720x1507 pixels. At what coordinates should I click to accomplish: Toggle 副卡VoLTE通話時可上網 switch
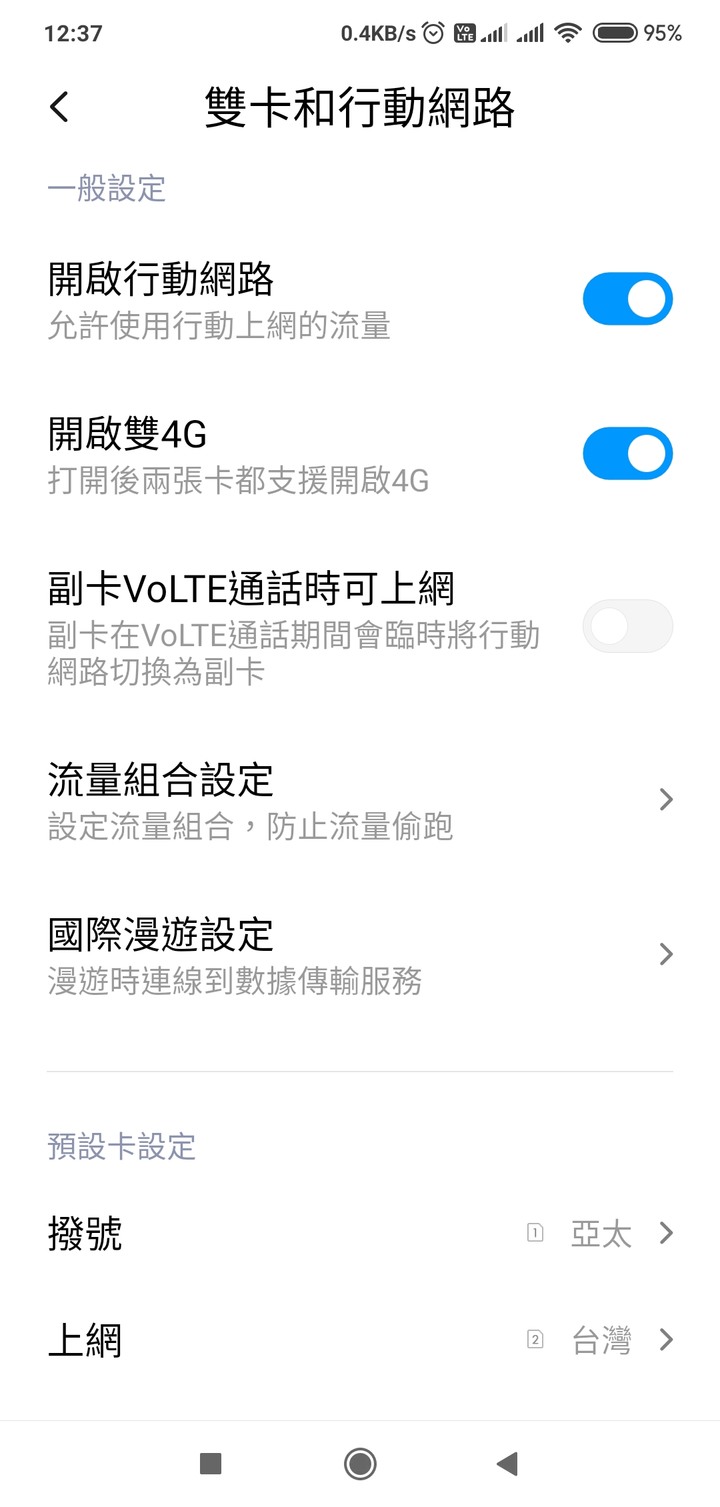(627, 626)
